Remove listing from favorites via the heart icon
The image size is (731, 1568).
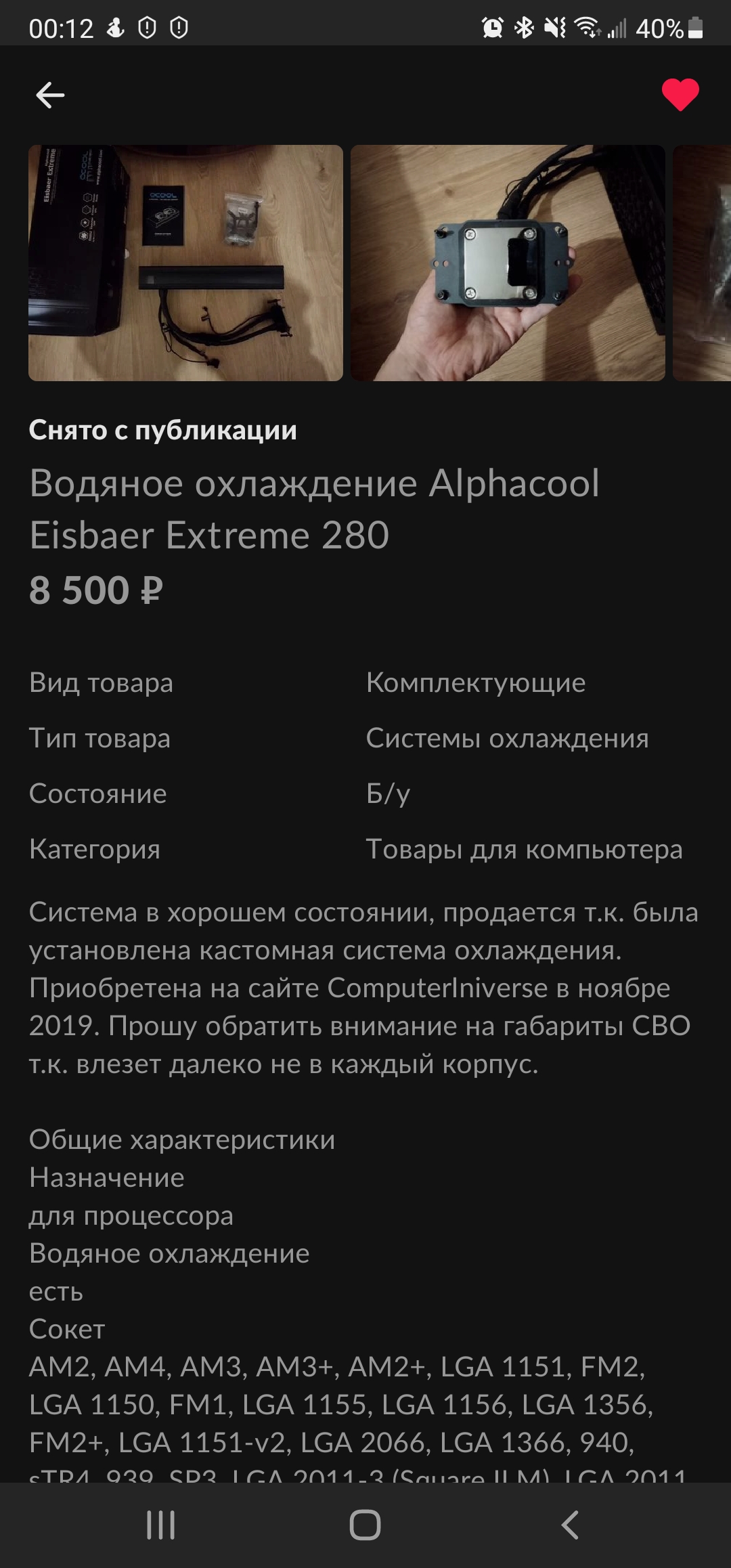pos(680,95)
